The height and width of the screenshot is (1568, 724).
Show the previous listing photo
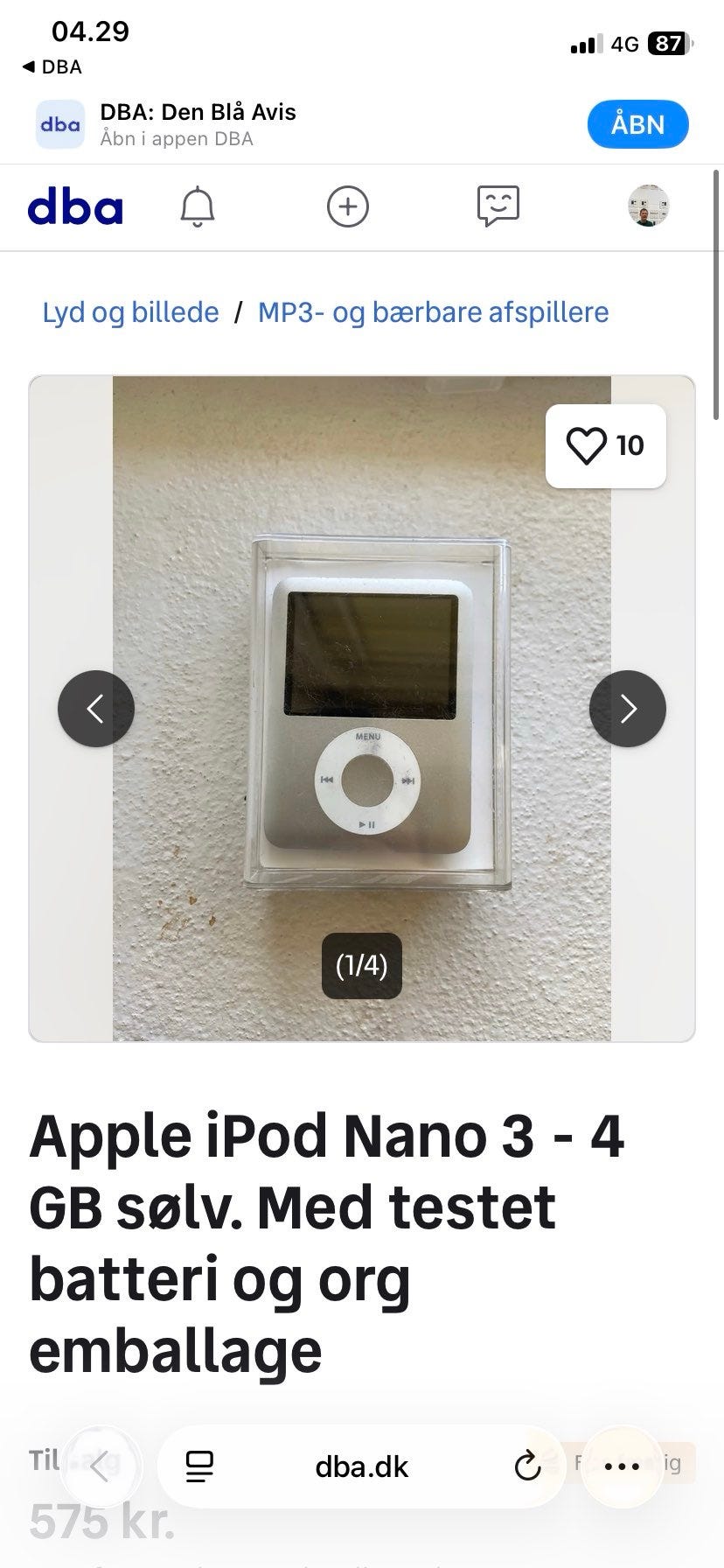[96, 709]
